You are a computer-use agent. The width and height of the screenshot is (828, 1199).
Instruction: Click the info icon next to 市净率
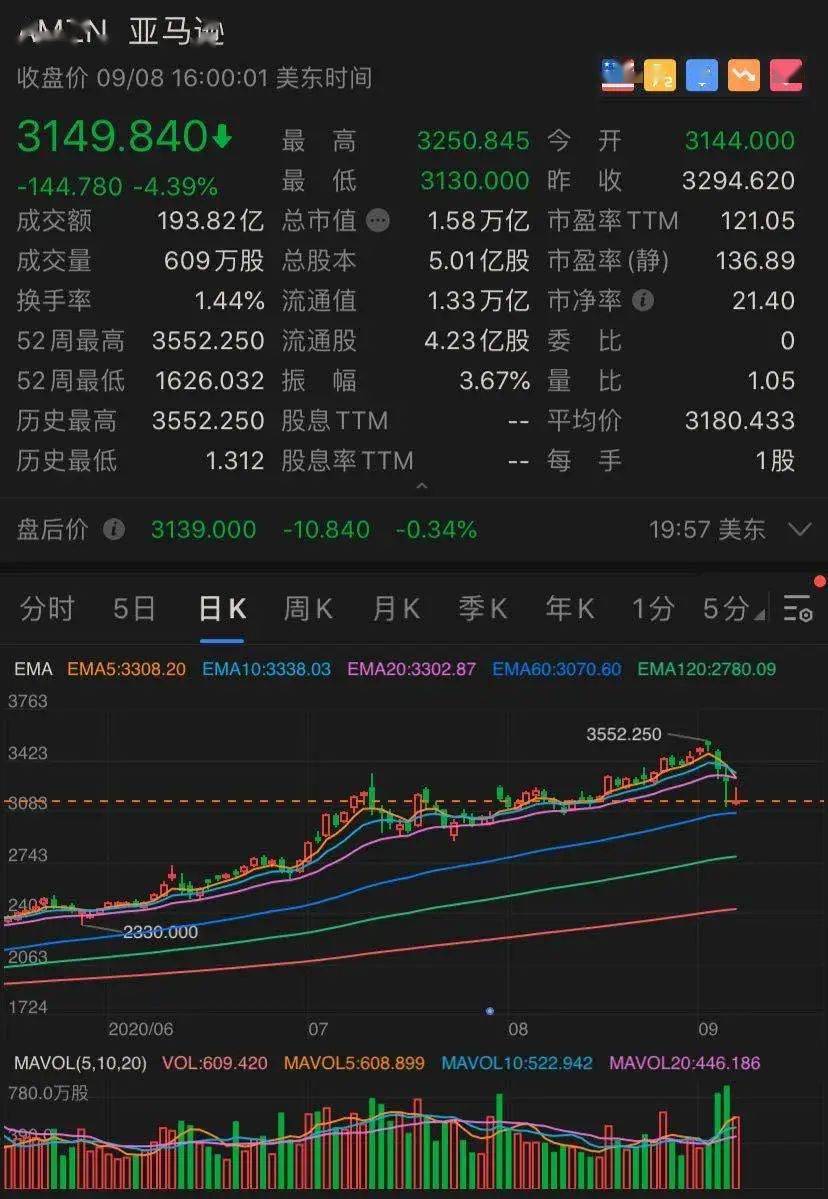(x=645, y=301)
